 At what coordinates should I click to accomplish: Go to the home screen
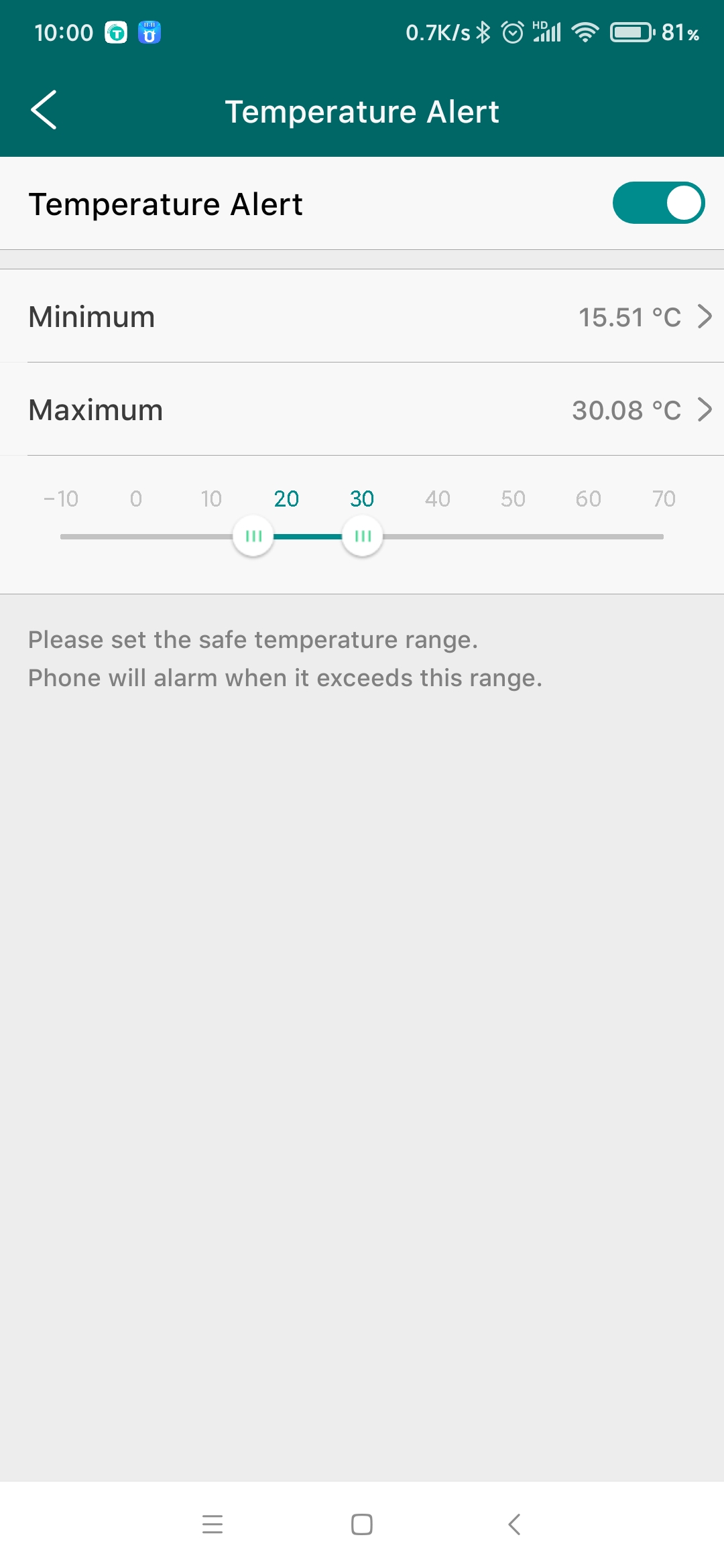[362, 1524]
